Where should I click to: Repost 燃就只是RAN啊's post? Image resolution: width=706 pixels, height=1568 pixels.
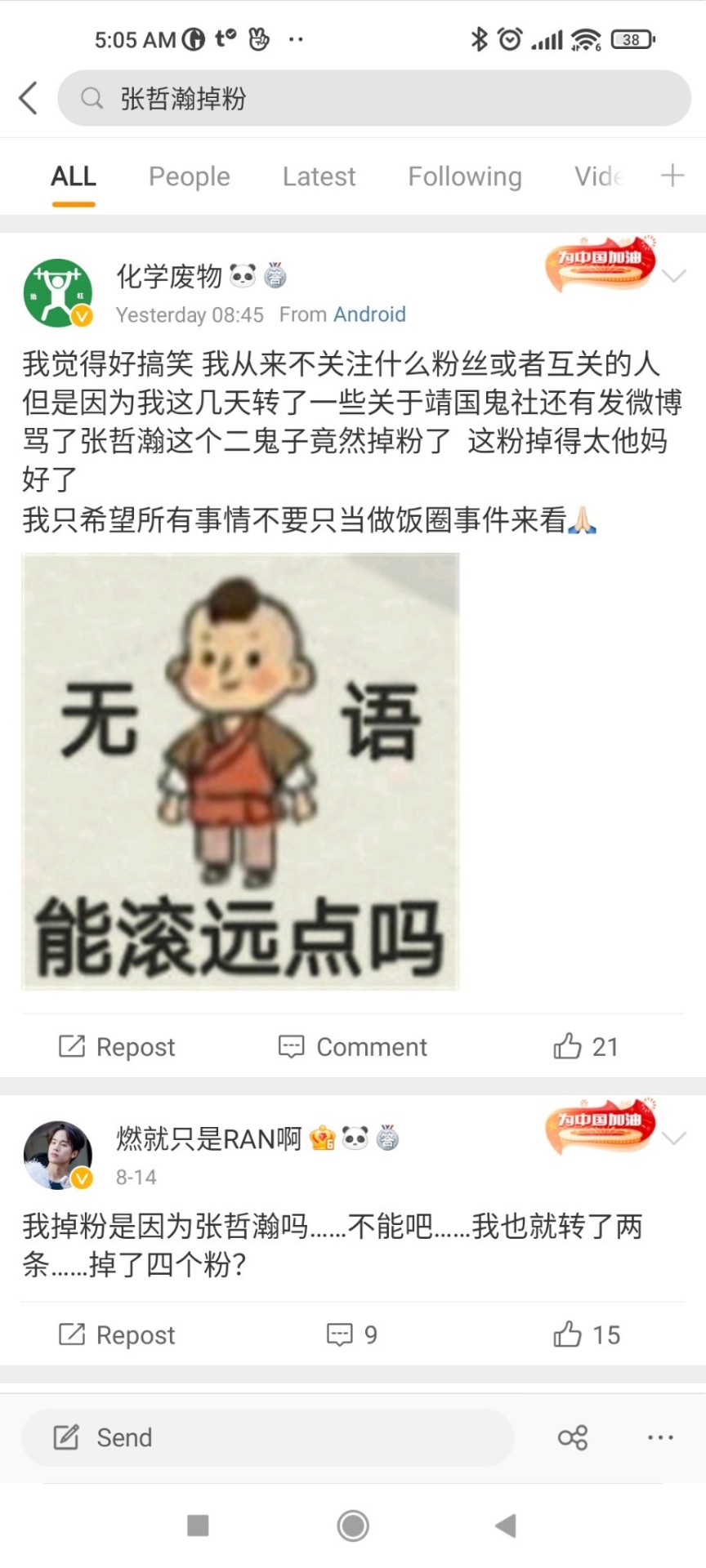(x=117, y=1334)
